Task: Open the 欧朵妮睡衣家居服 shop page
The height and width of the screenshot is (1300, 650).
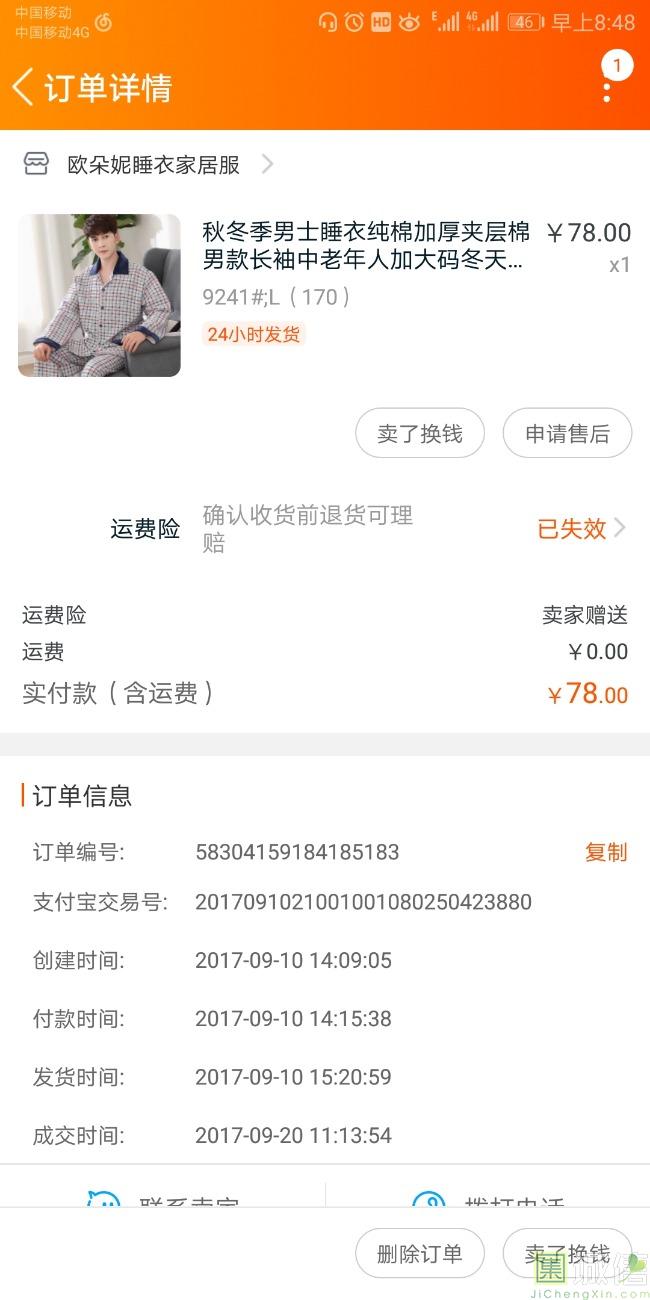Action: coord(154,165)
